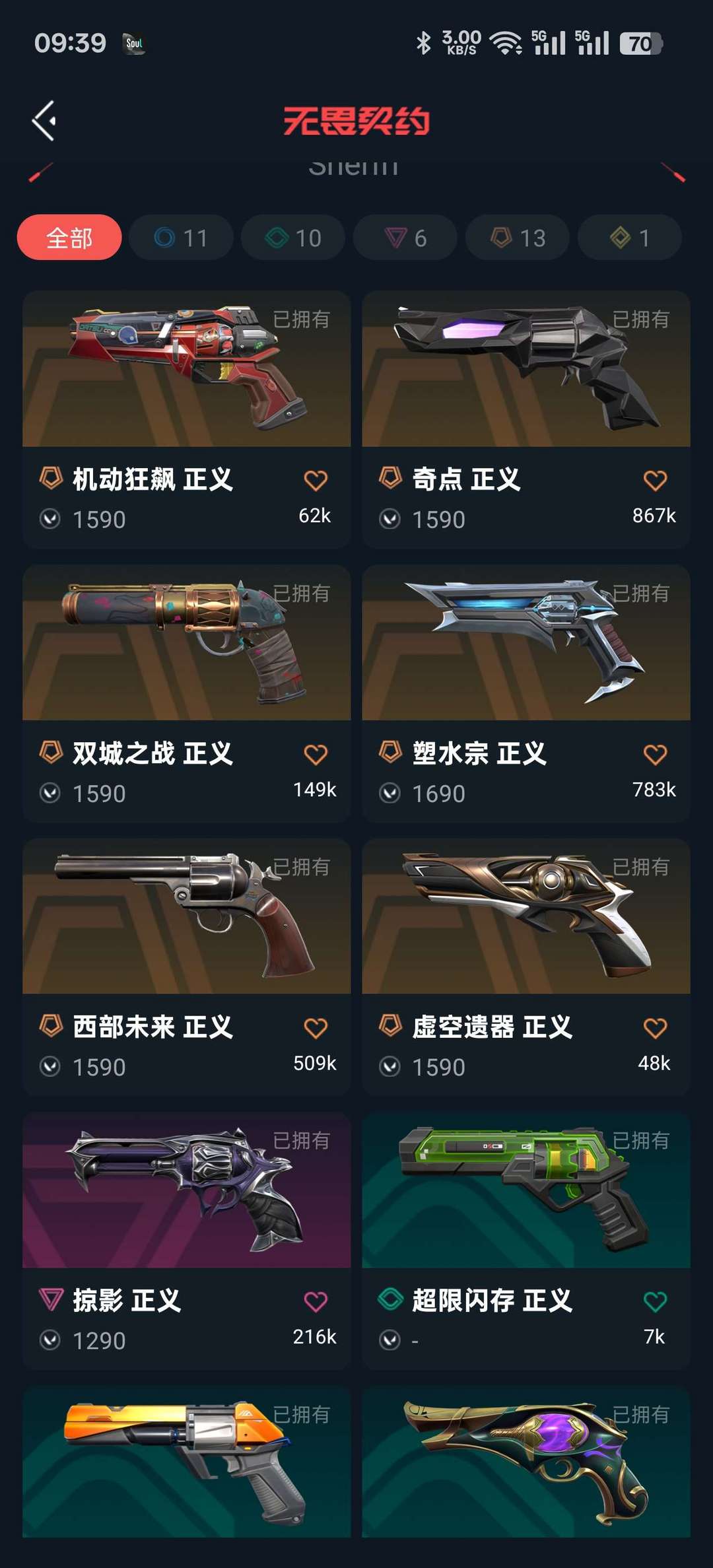
Task: Like the 机动狂飙 正义 skin
Action: coord(316,480)
